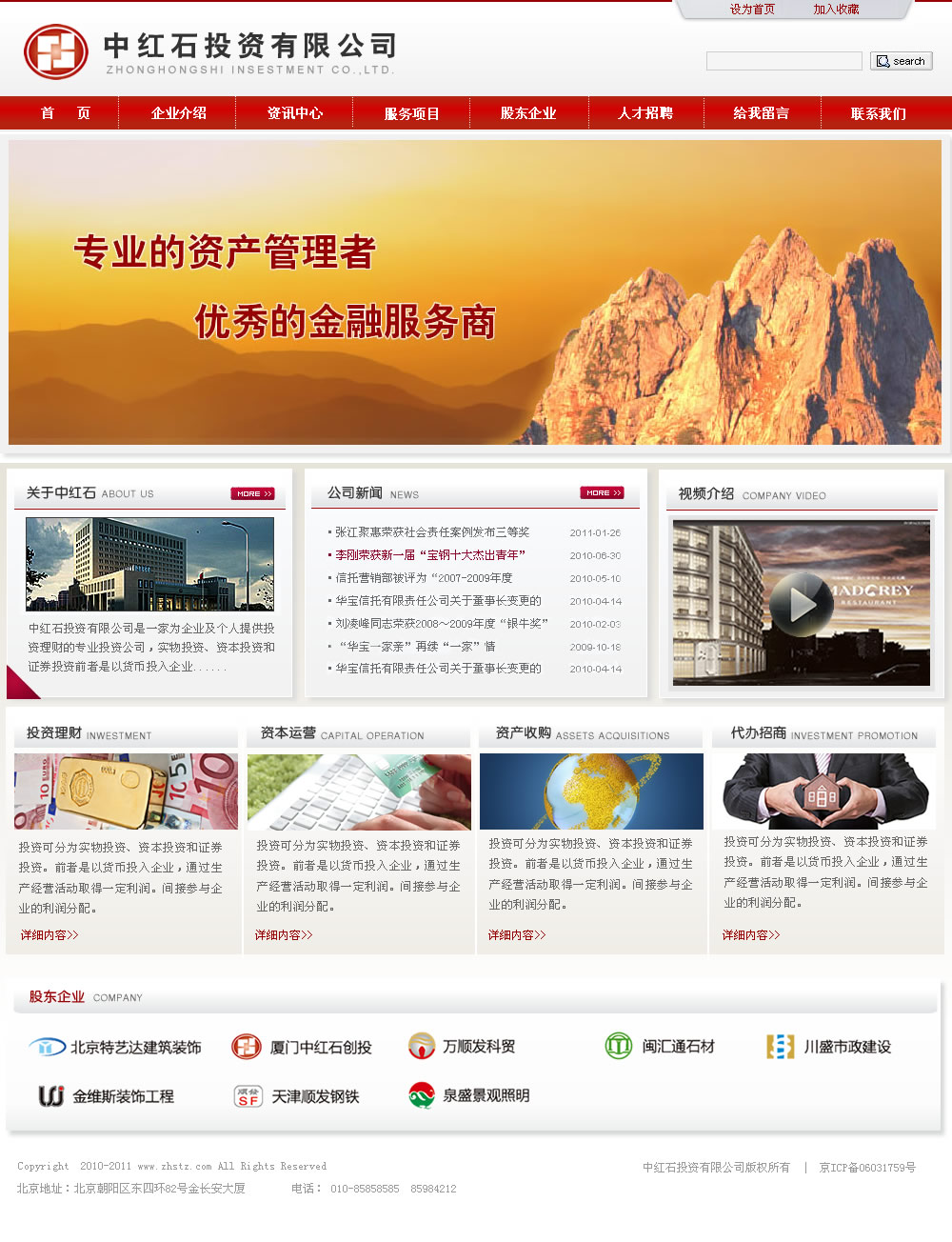Image resolution: width=952 pixels, height=1242 pixels.
Task: Go to 股东企业 navigation tab
Action: pos(528,113)
